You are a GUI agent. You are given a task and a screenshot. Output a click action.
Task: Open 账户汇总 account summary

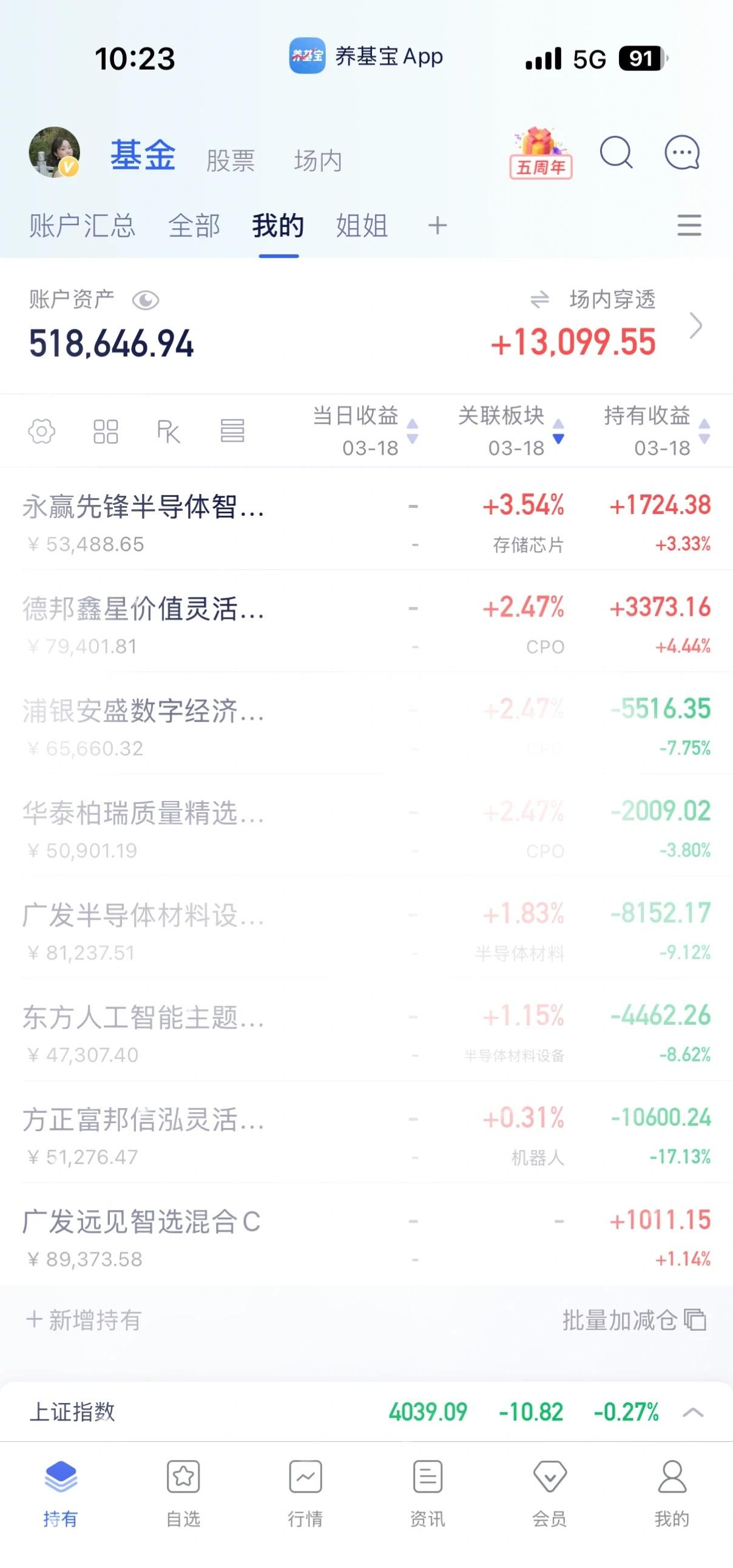[81, 225]
